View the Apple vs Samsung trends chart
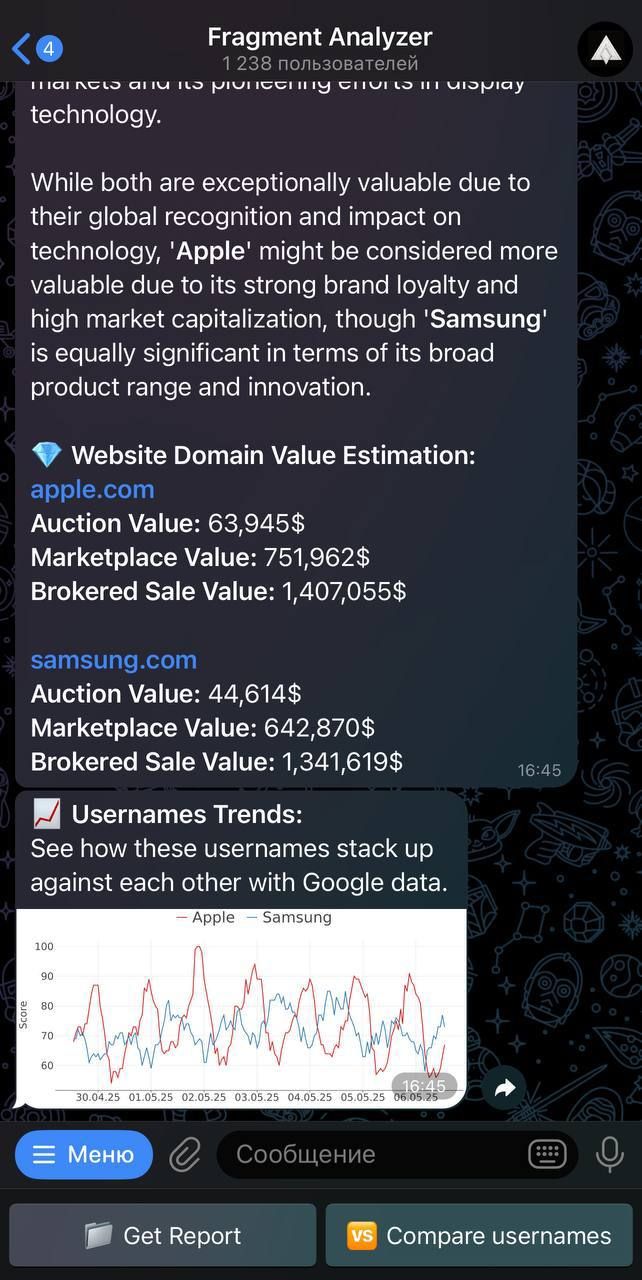This screenshot has height=1280, width=642. pyautogui.click(x=240, y=1006)
